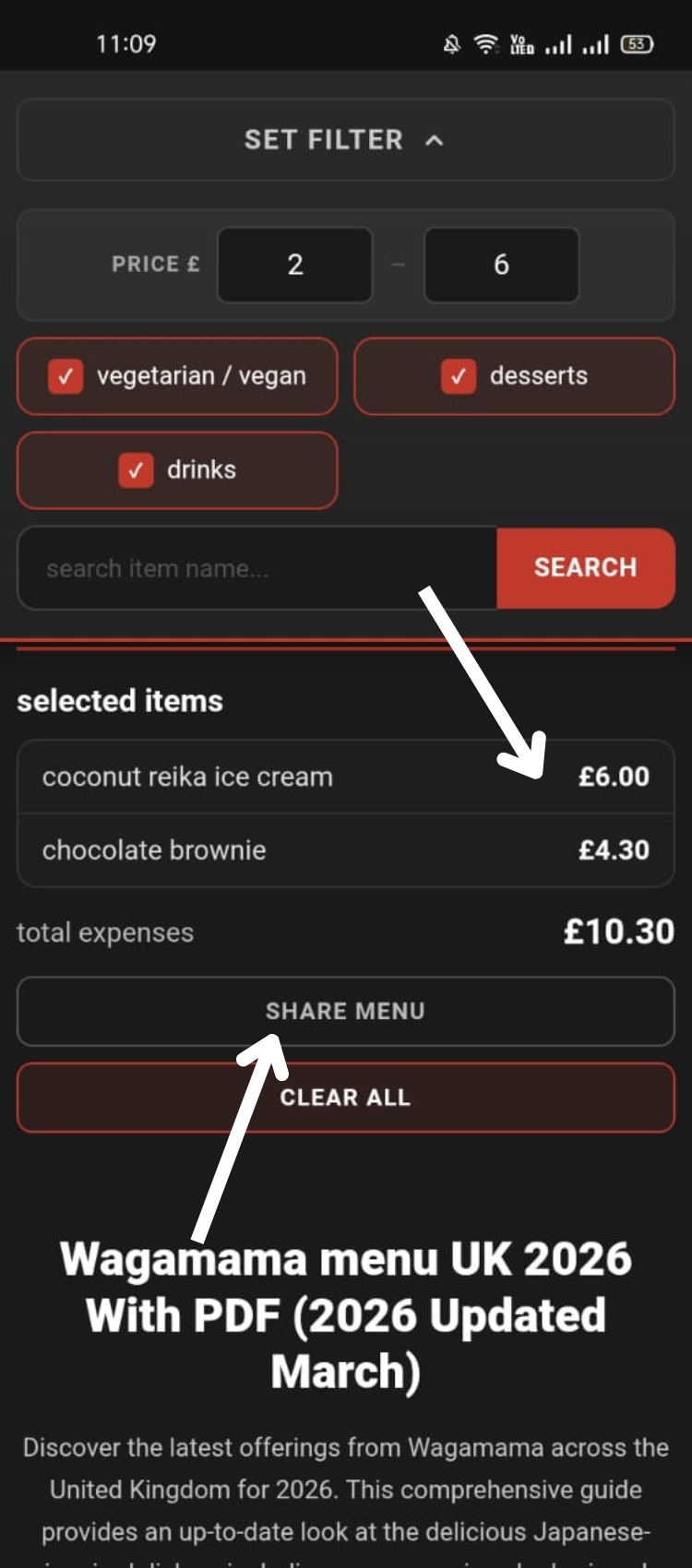
Task: Tap the checkmark inside the drinks chip
Action: tap(136, 470)
